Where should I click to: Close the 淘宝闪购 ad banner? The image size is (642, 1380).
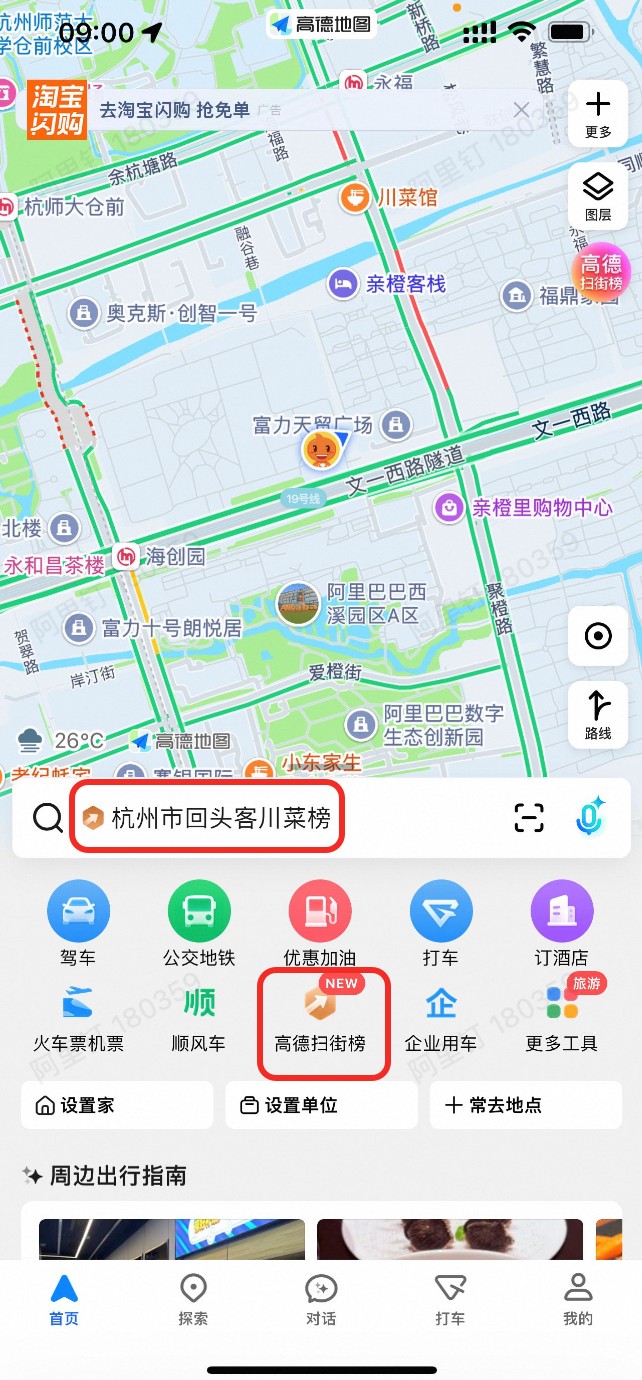(x=521, y=110)
